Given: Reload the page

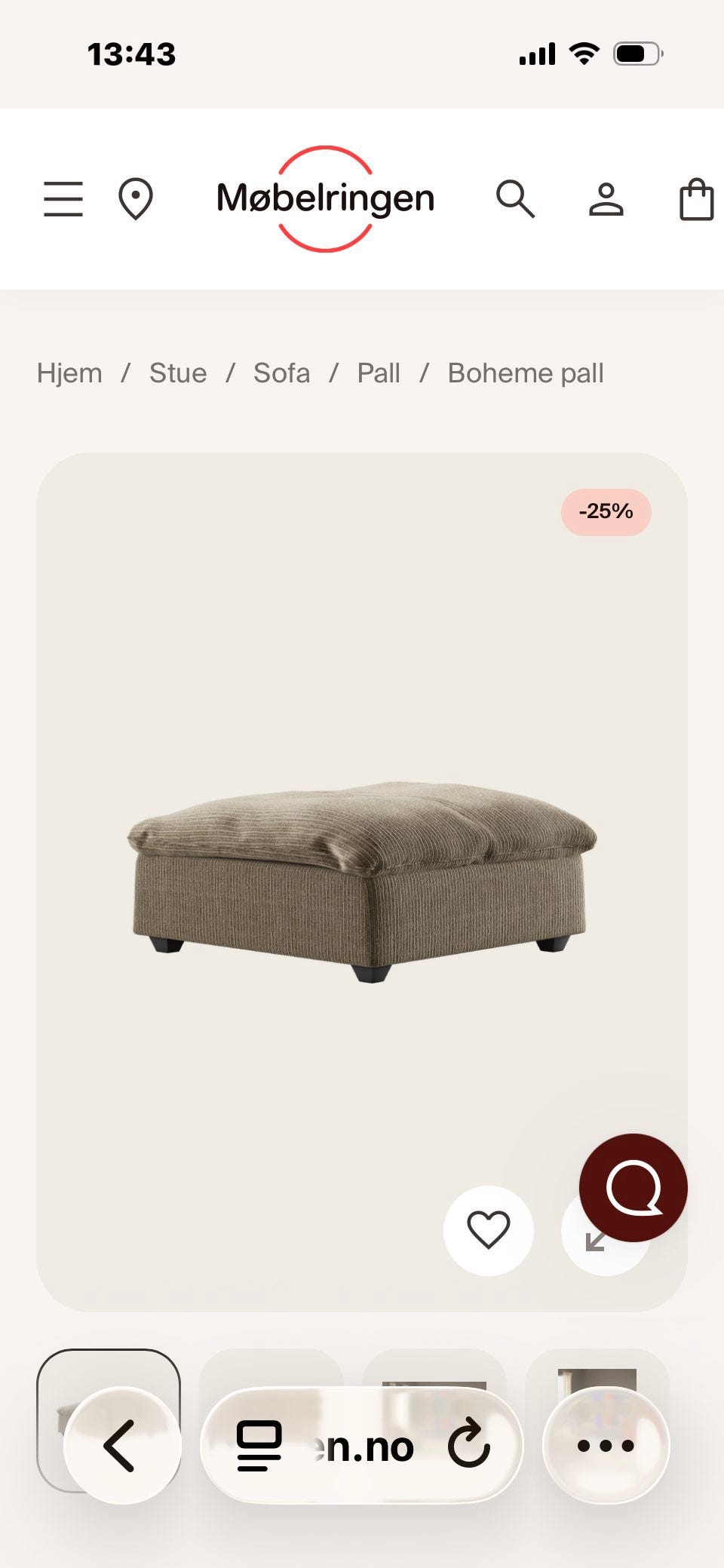Looking at the screenshot, I should 469,1446.
